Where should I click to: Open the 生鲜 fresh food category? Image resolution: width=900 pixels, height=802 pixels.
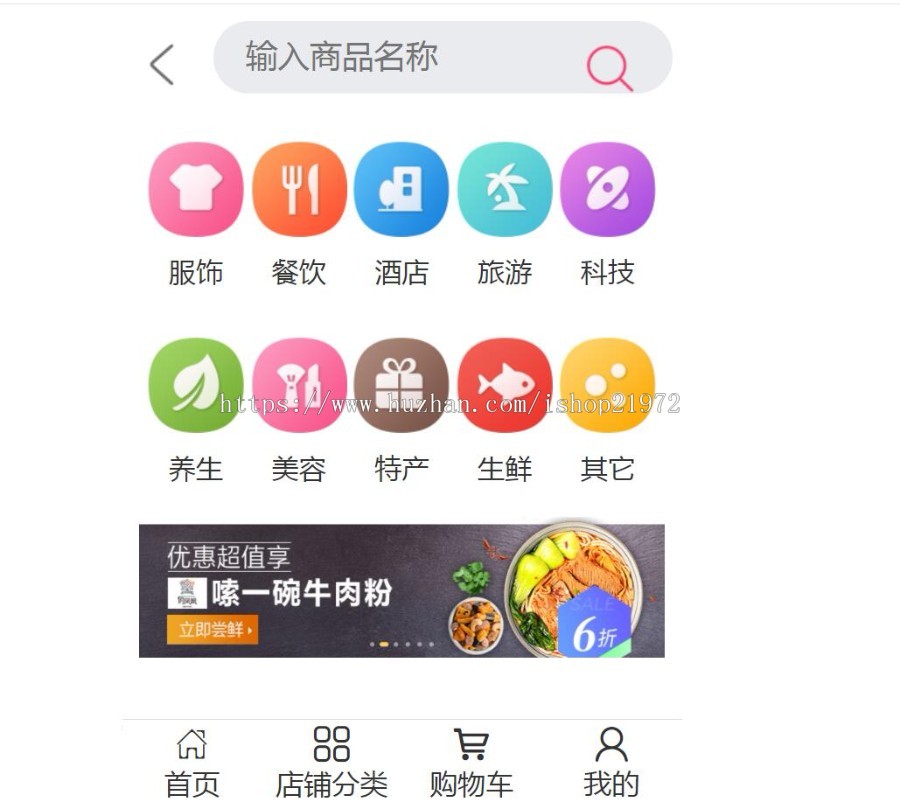(x=504, y=386)
